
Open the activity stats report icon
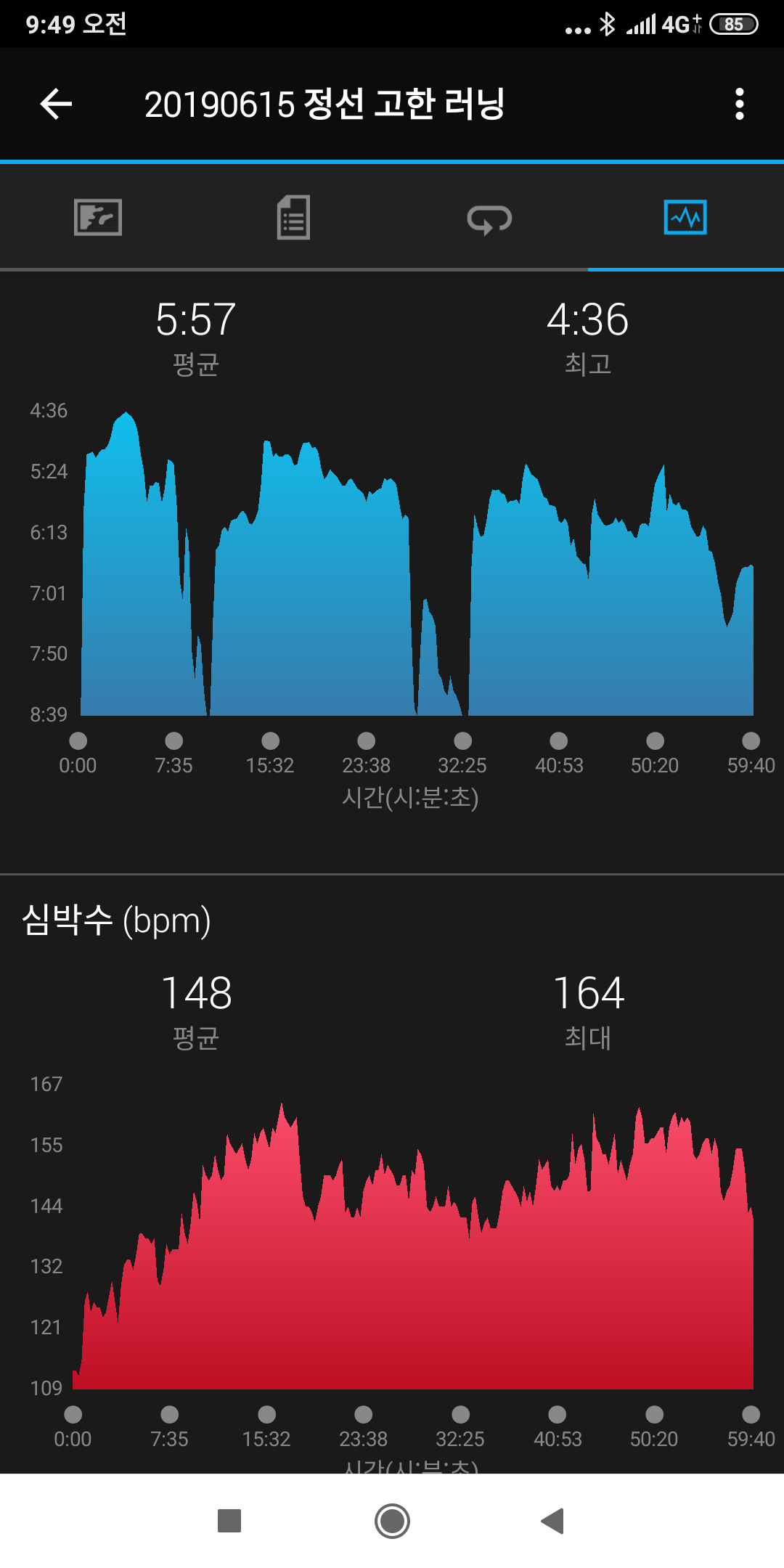(293, 217)
